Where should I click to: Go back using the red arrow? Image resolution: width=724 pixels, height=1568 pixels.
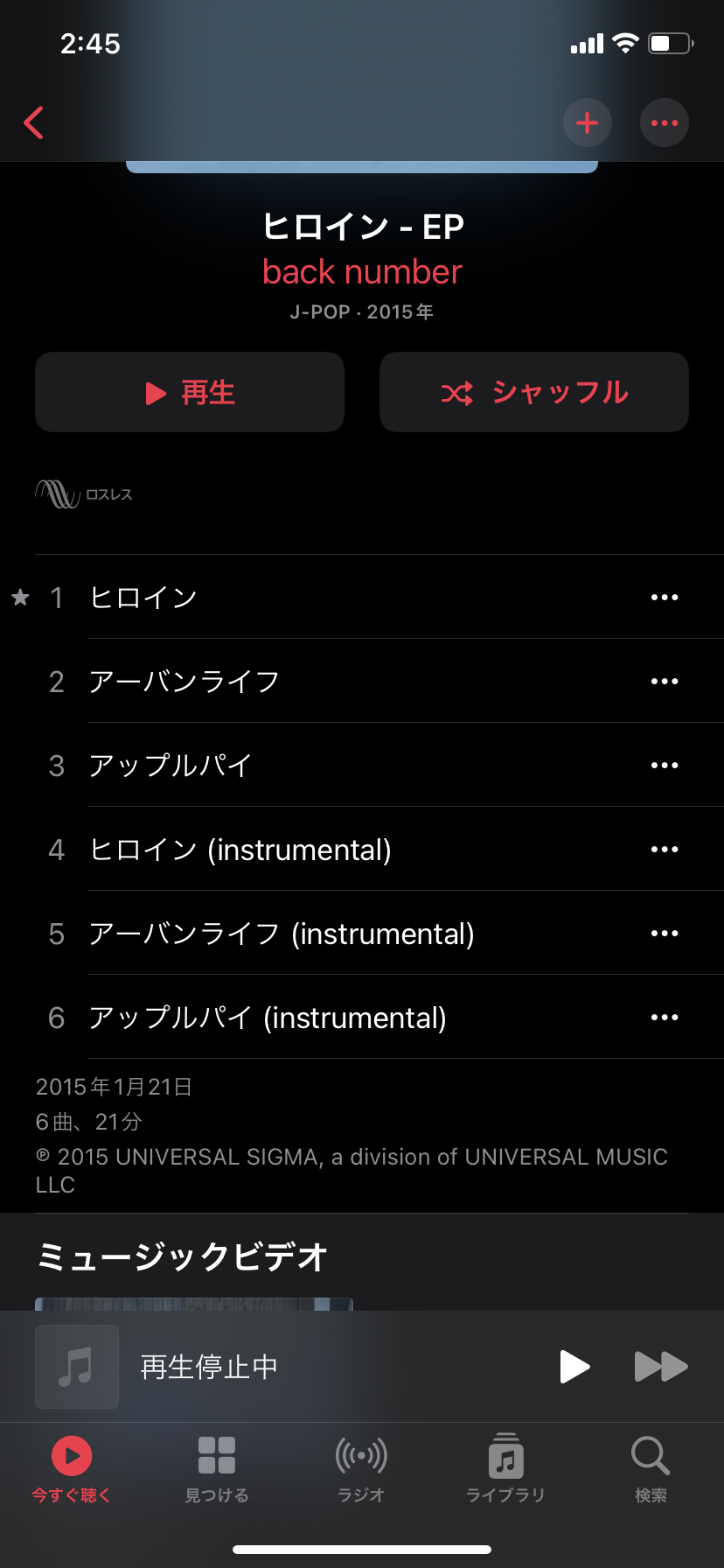point(34,123)
